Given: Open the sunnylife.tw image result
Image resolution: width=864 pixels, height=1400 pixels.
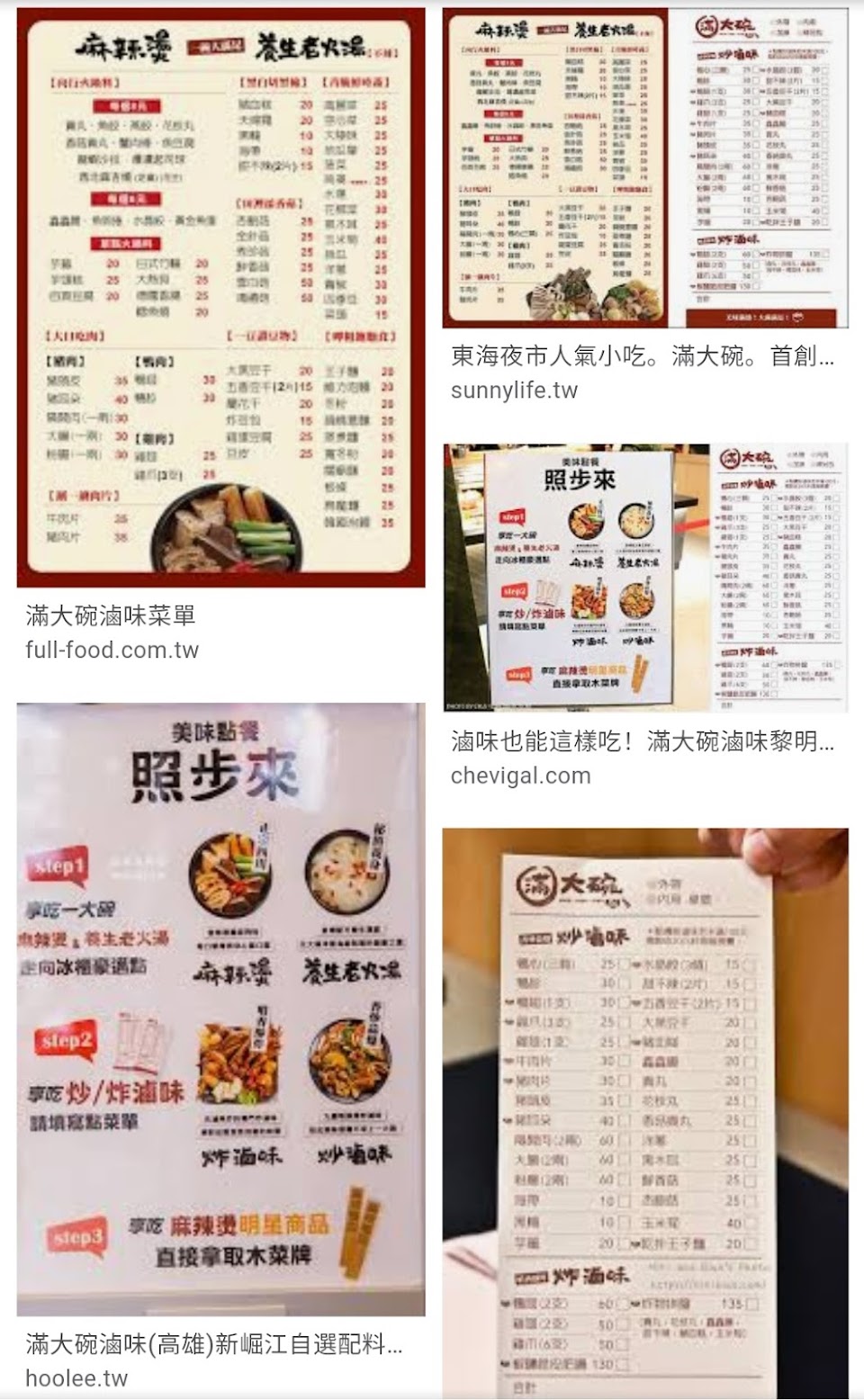Looking at the screenshot, I should 644,169.
